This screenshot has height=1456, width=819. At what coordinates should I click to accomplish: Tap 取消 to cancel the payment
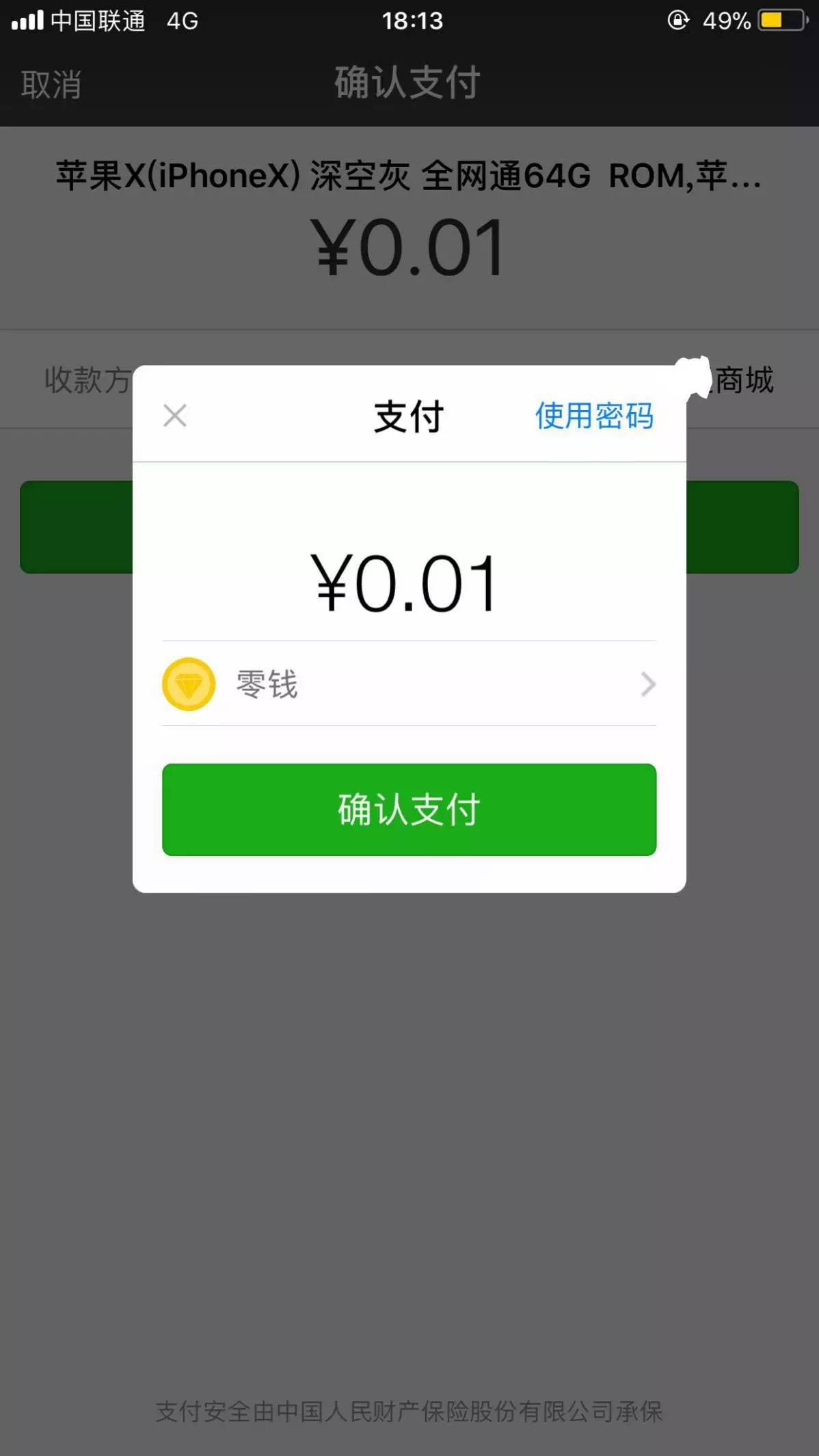[51, 85]
